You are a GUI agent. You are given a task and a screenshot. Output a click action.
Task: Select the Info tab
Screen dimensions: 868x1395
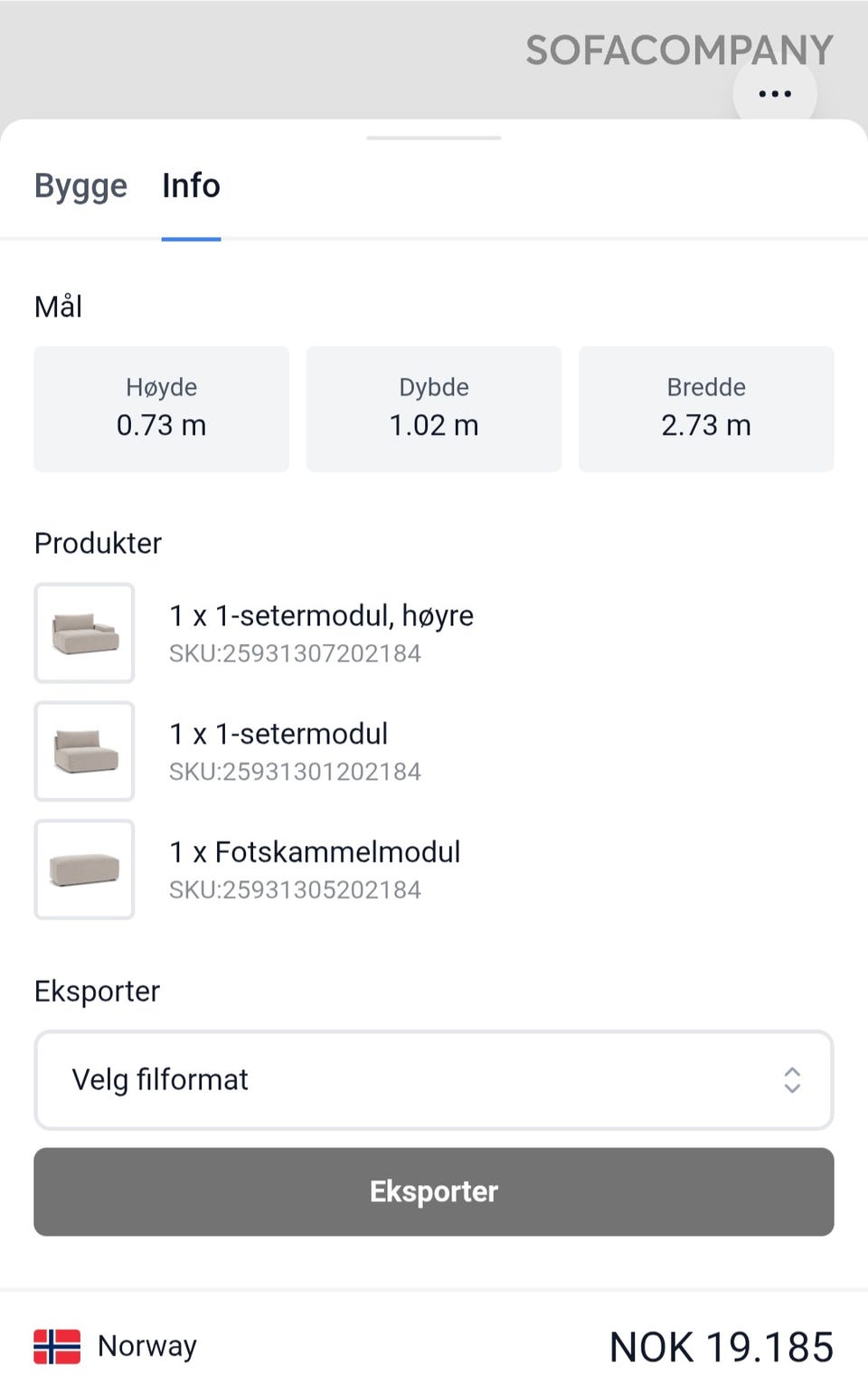(x=191, y=185)
